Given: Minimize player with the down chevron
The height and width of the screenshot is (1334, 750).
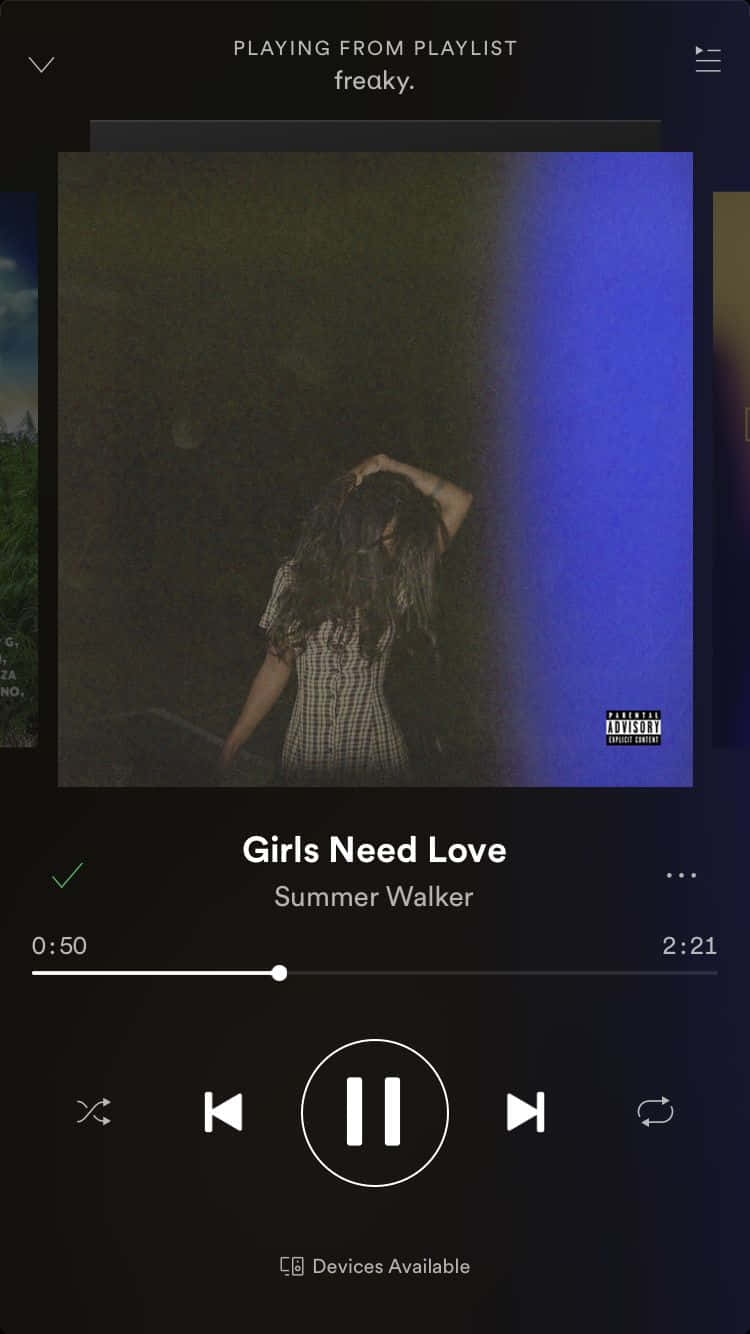Looking at the screenshot, I should 42,63.
